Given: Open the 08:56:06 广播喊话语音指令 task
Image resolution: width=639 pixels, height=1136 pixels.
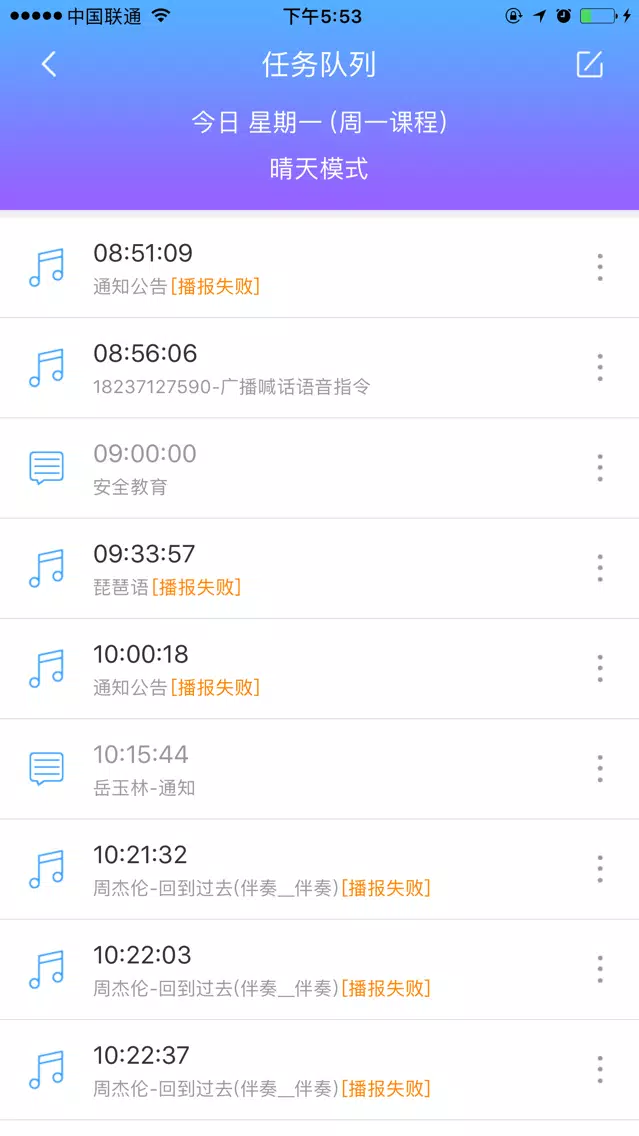Looking at the screenshot, I should [x=320, y=368].
